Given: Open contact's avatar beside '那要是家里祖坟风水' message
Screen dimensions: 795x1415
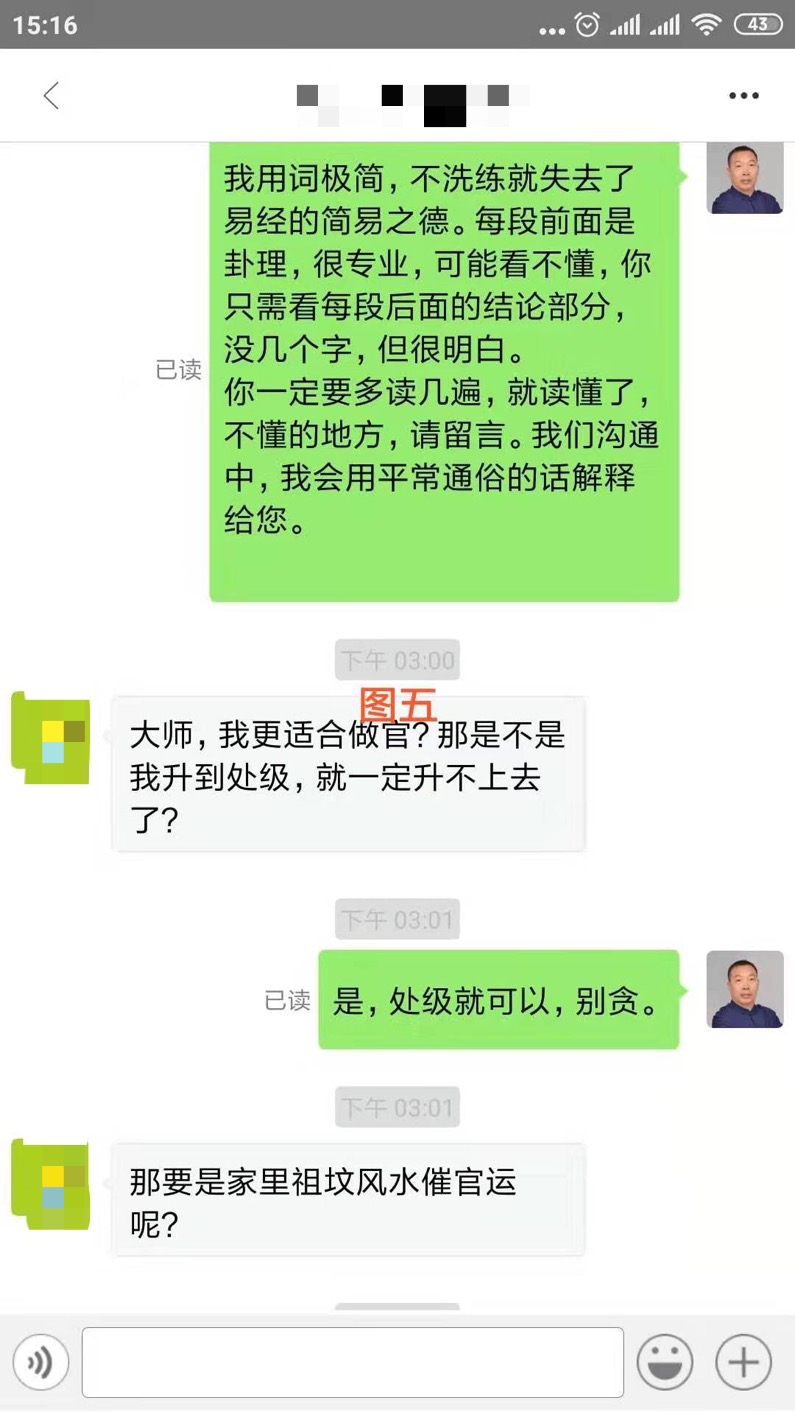Looking at the screenshot, I should click(51, 1184).
